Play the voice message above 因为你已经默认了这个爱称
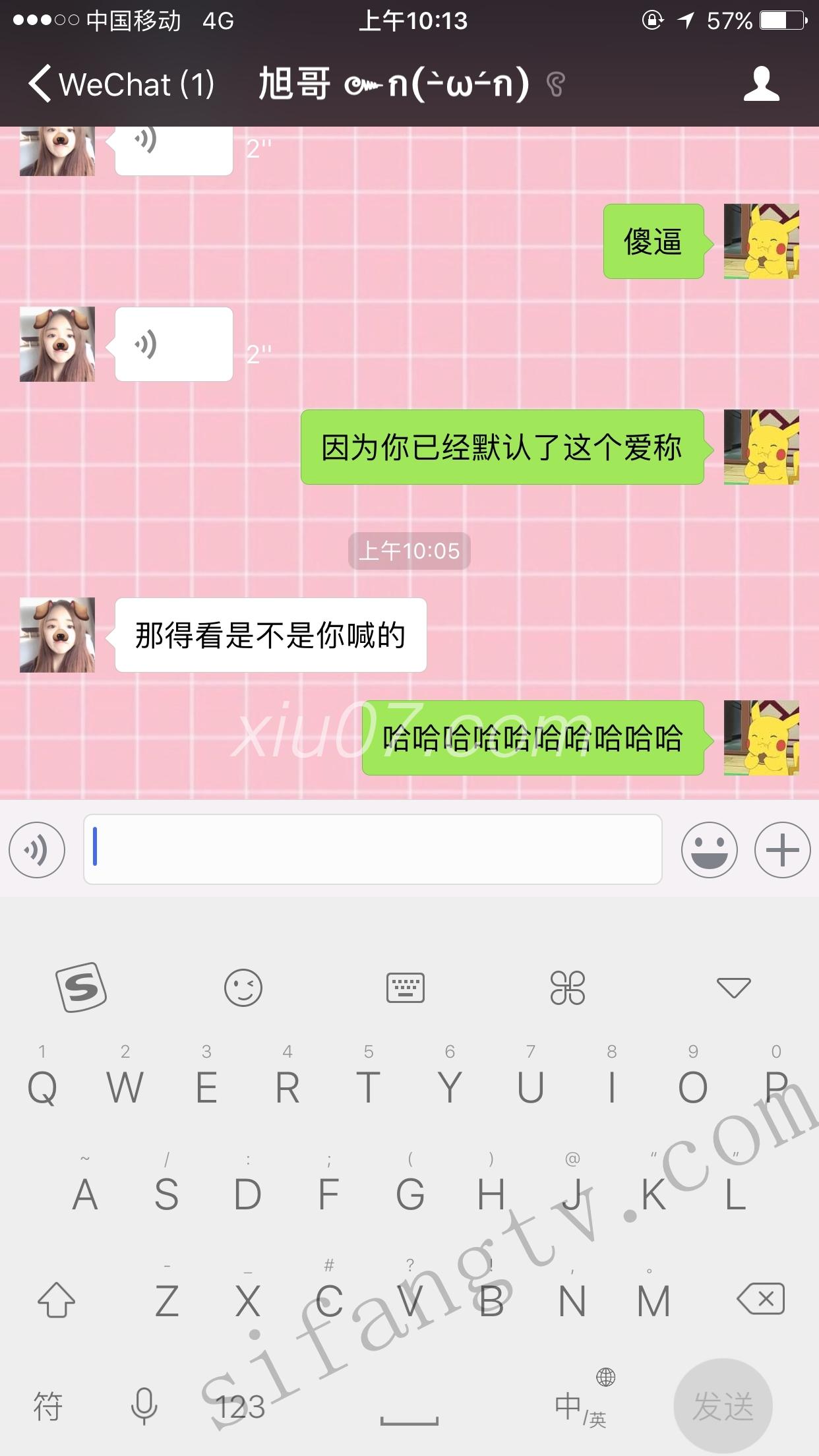Image resolution: width=819 pixels, height=1456 pixels. click(x=173, y=344)
